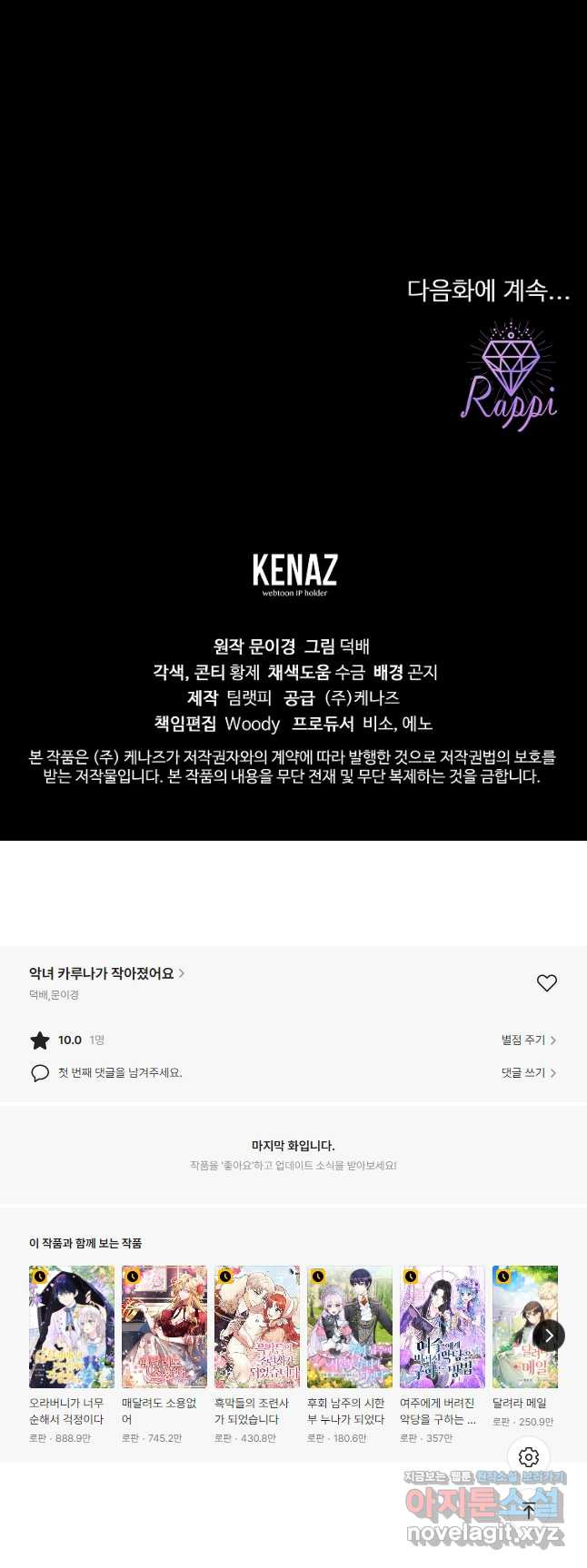
Task: Open 오라버니가 너무 순해서 걱정이다 card
Action: pyautogui.click(x=72, y=1326)
